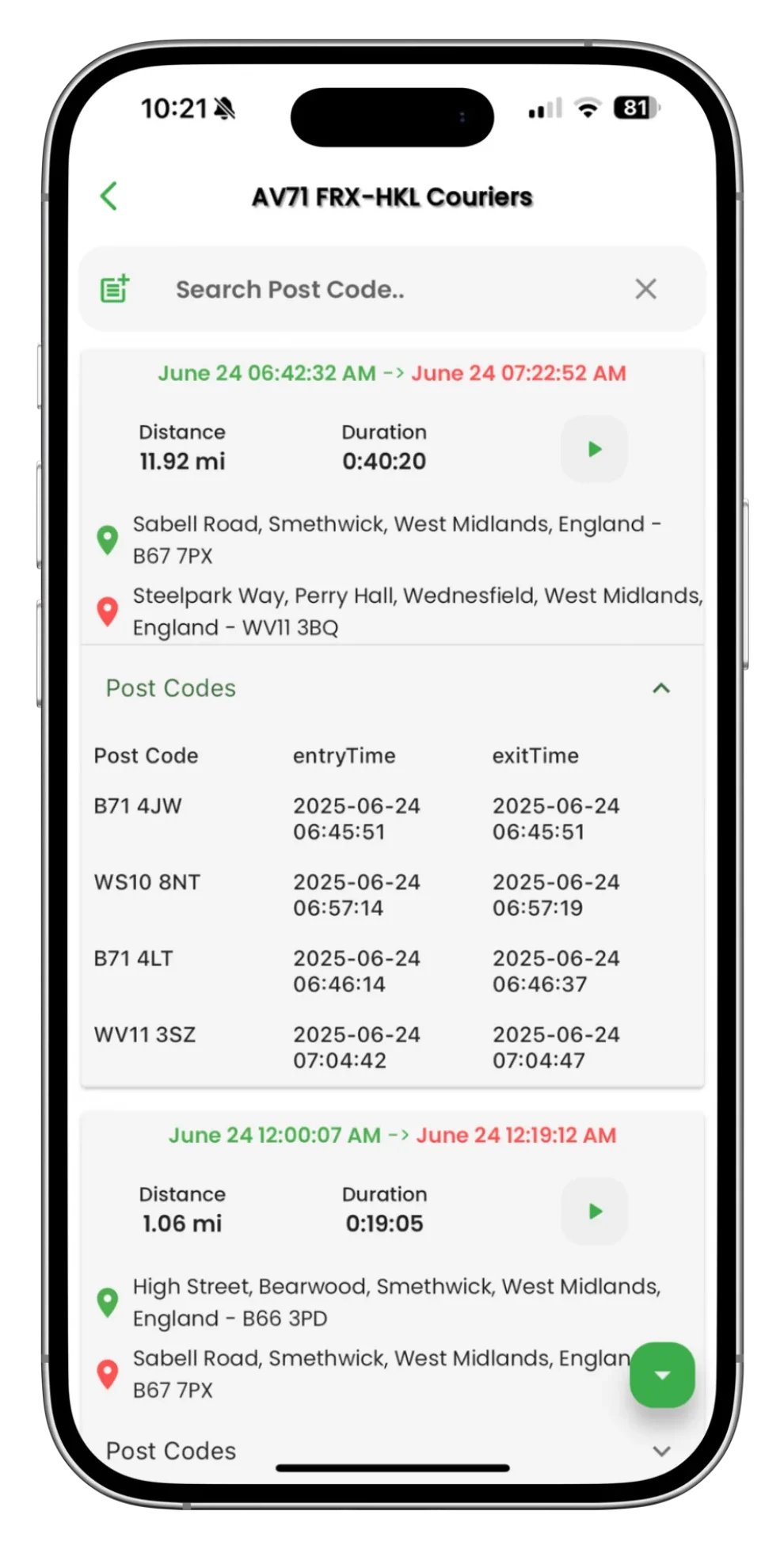
Task: Tap the Search Post Code field
Action: click(380, 290)
